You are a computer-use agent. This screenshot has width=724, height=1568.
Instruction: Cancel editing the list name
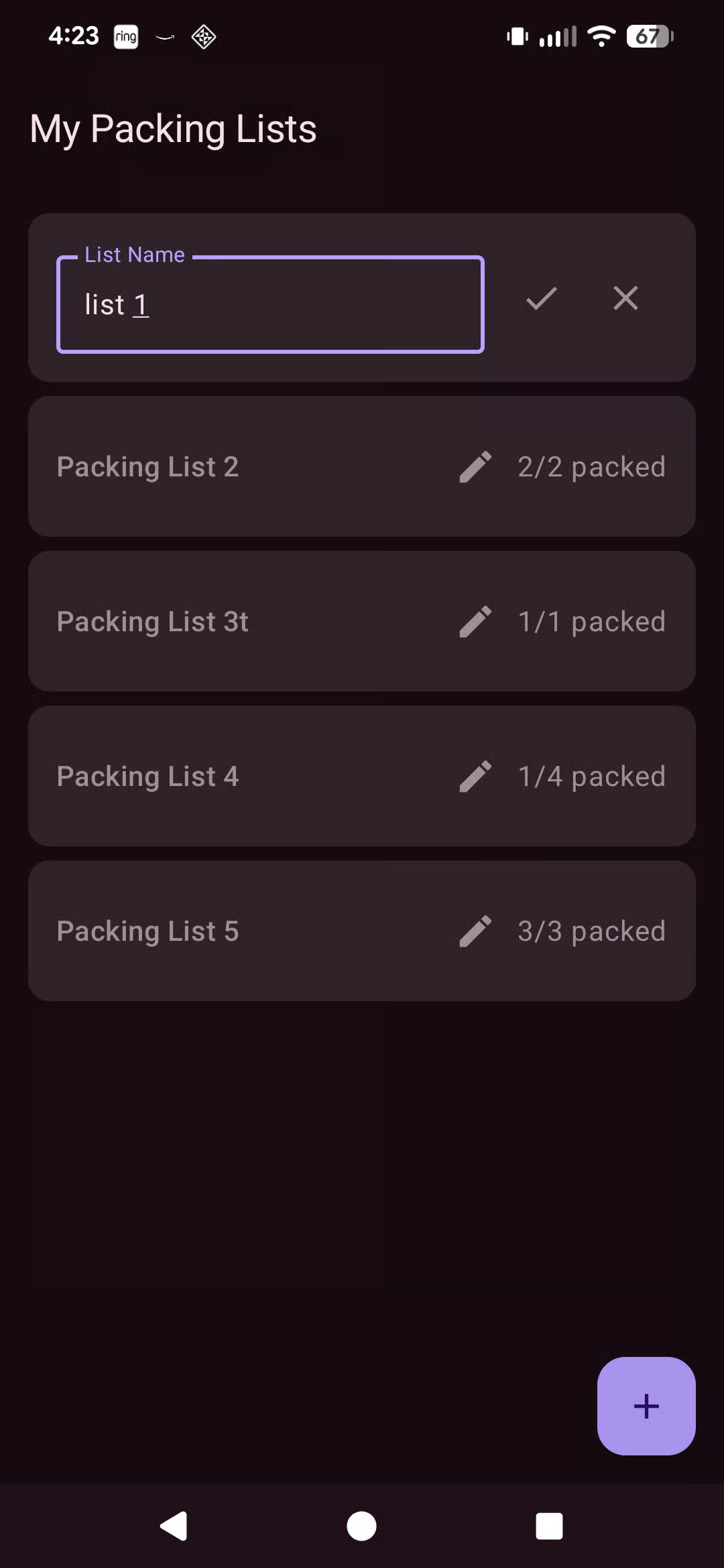coord(625,298)
